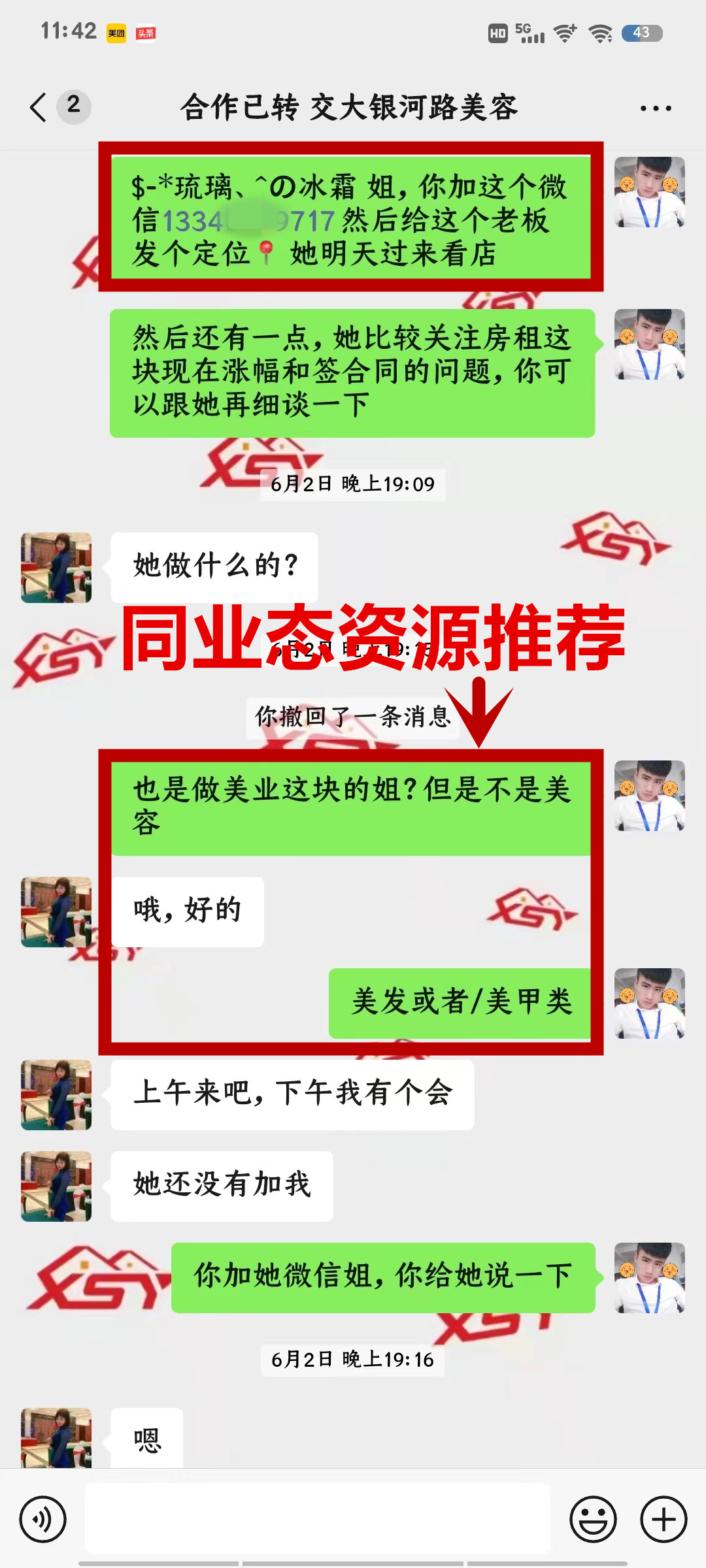
Task: Open the plus attachments panel
Action: (x=664, y=1519)
